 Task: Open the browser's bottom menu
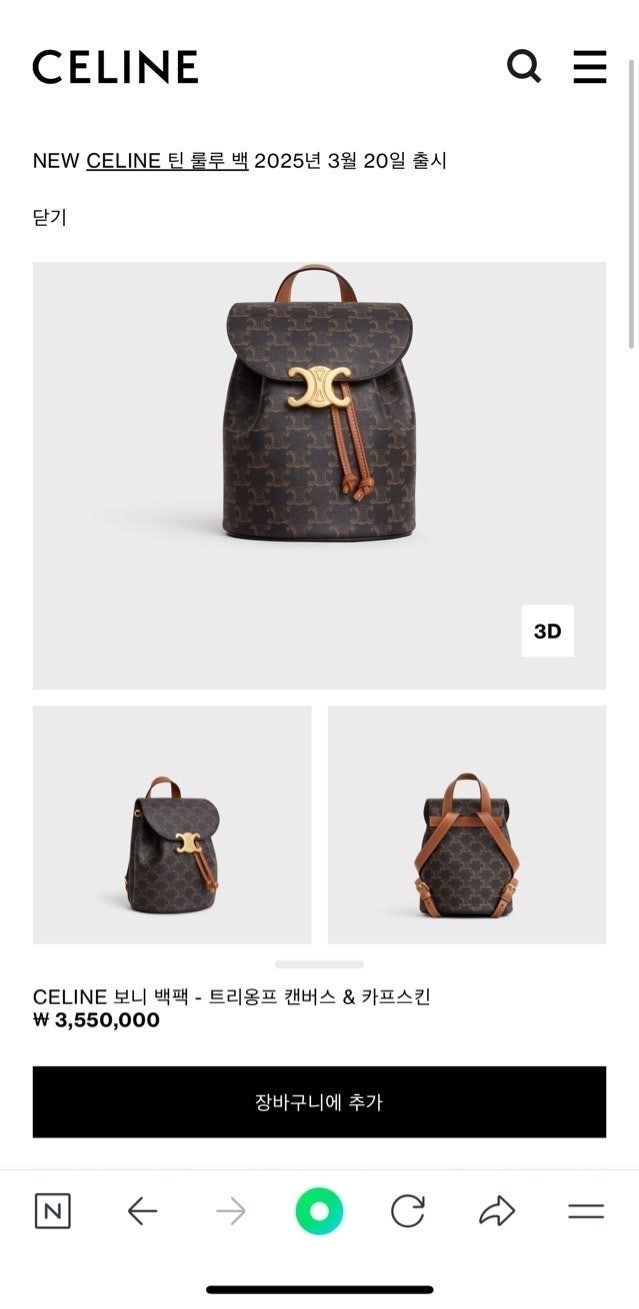(586, 1212)
